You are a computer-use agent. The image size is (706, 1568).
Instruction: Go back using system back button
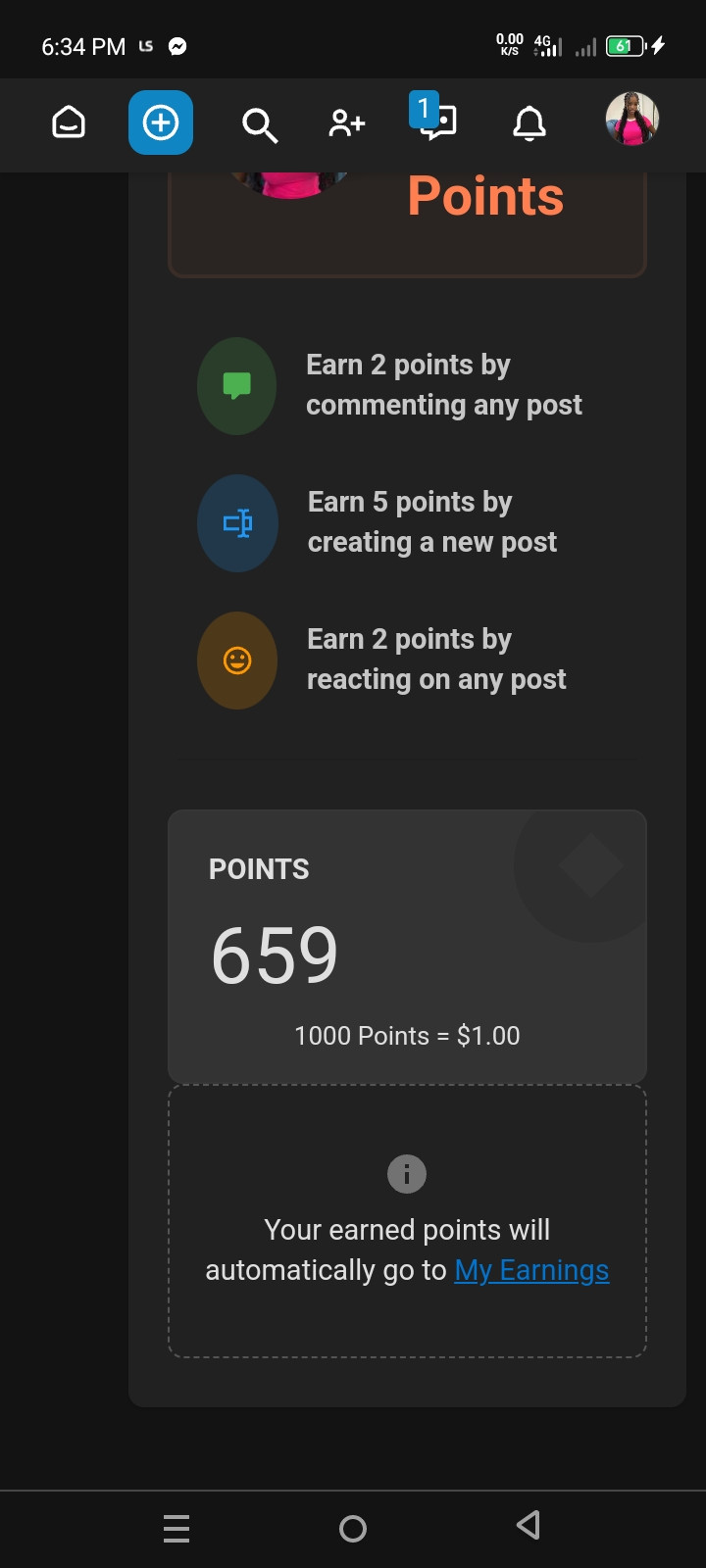(529, 1526)
